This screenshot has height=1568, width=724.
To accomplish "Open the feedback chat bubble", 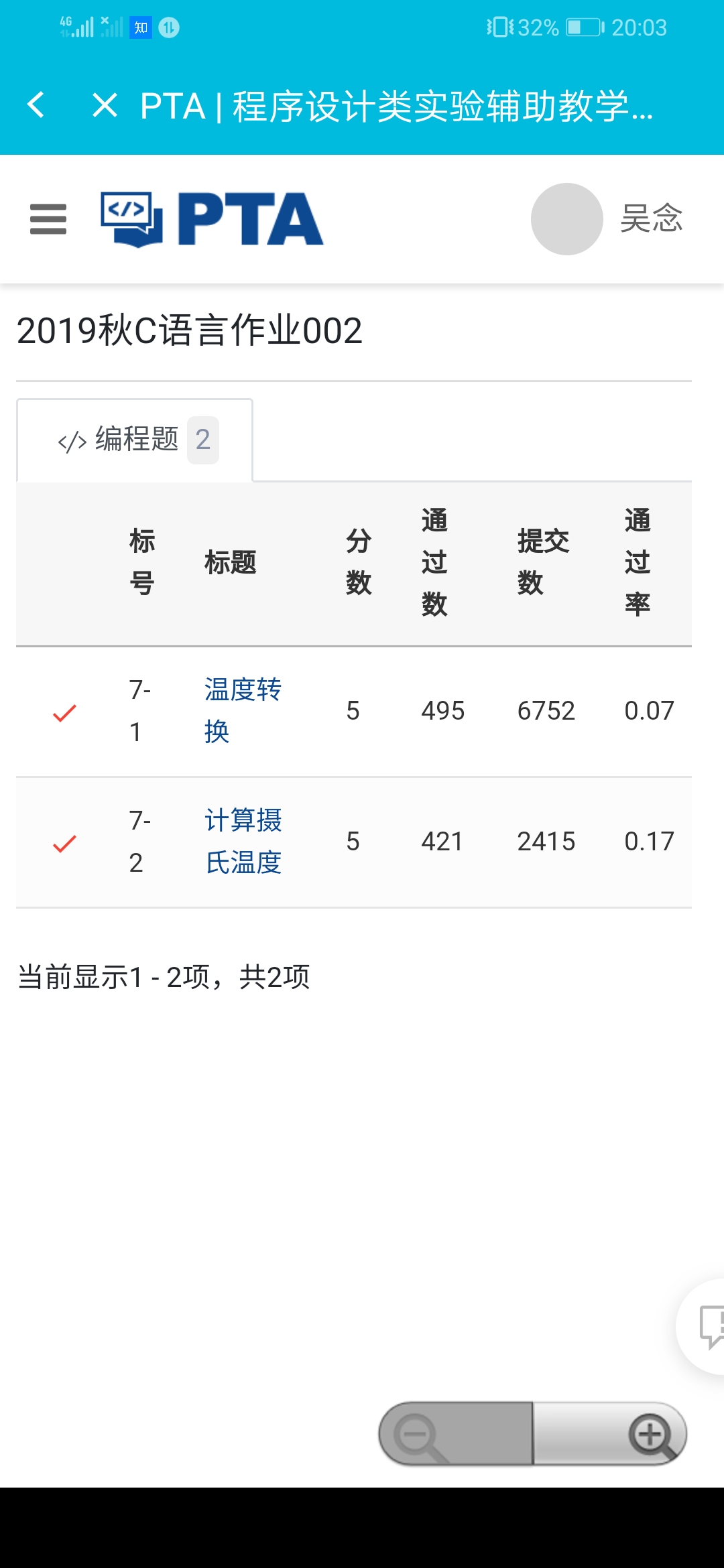I will point(708,1325).
